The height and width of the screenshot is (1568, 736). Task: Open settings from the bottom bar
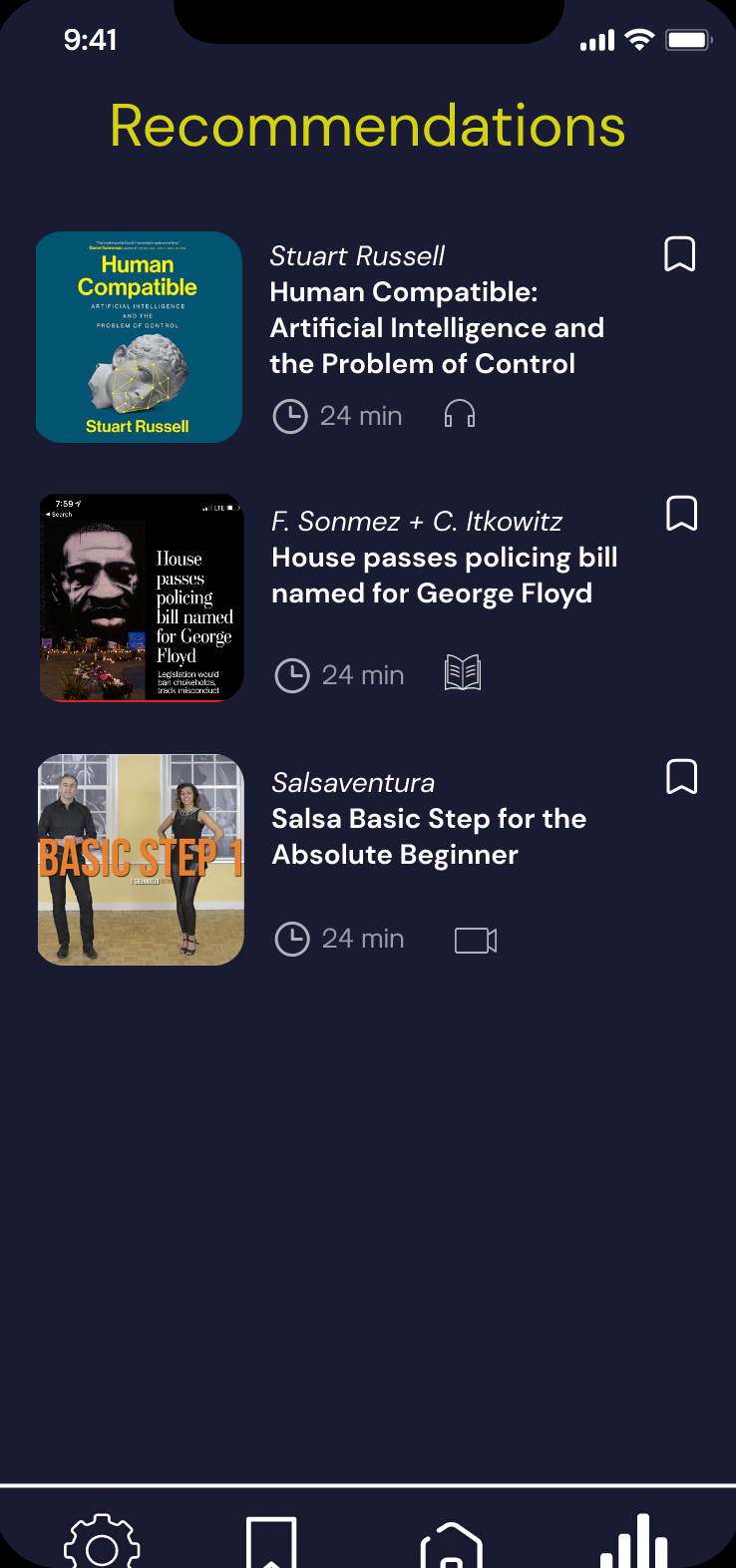(102, 1542)
